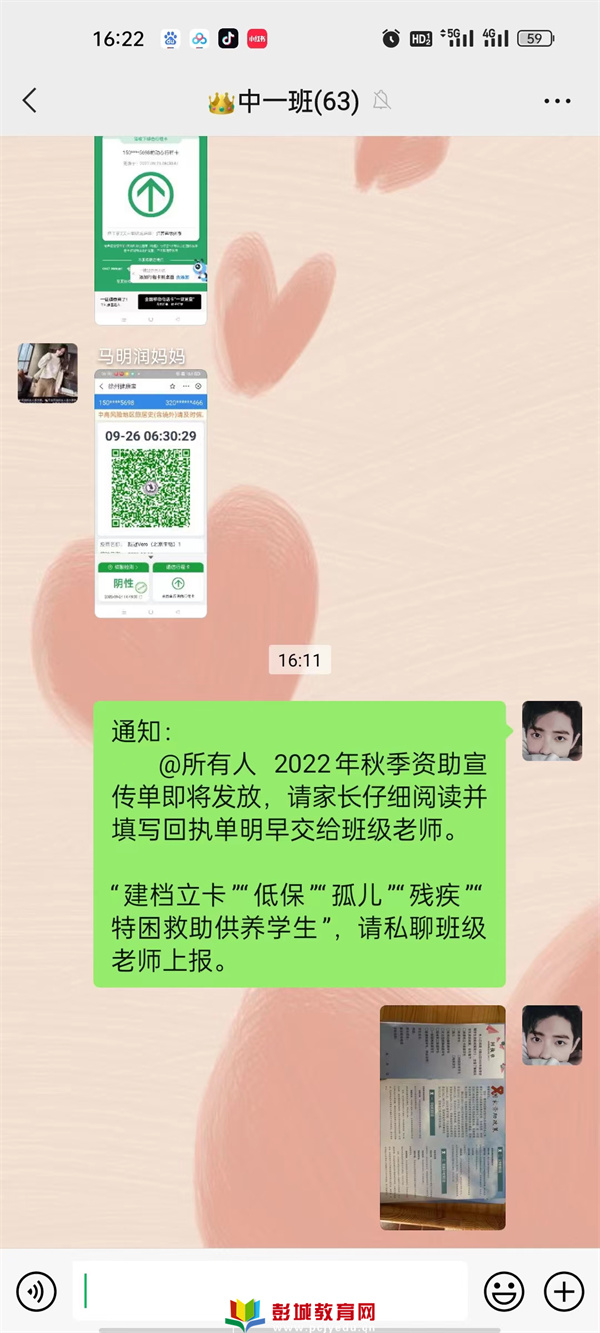
Task: Open the plus attachments menu
Action: pos(564,1292)
